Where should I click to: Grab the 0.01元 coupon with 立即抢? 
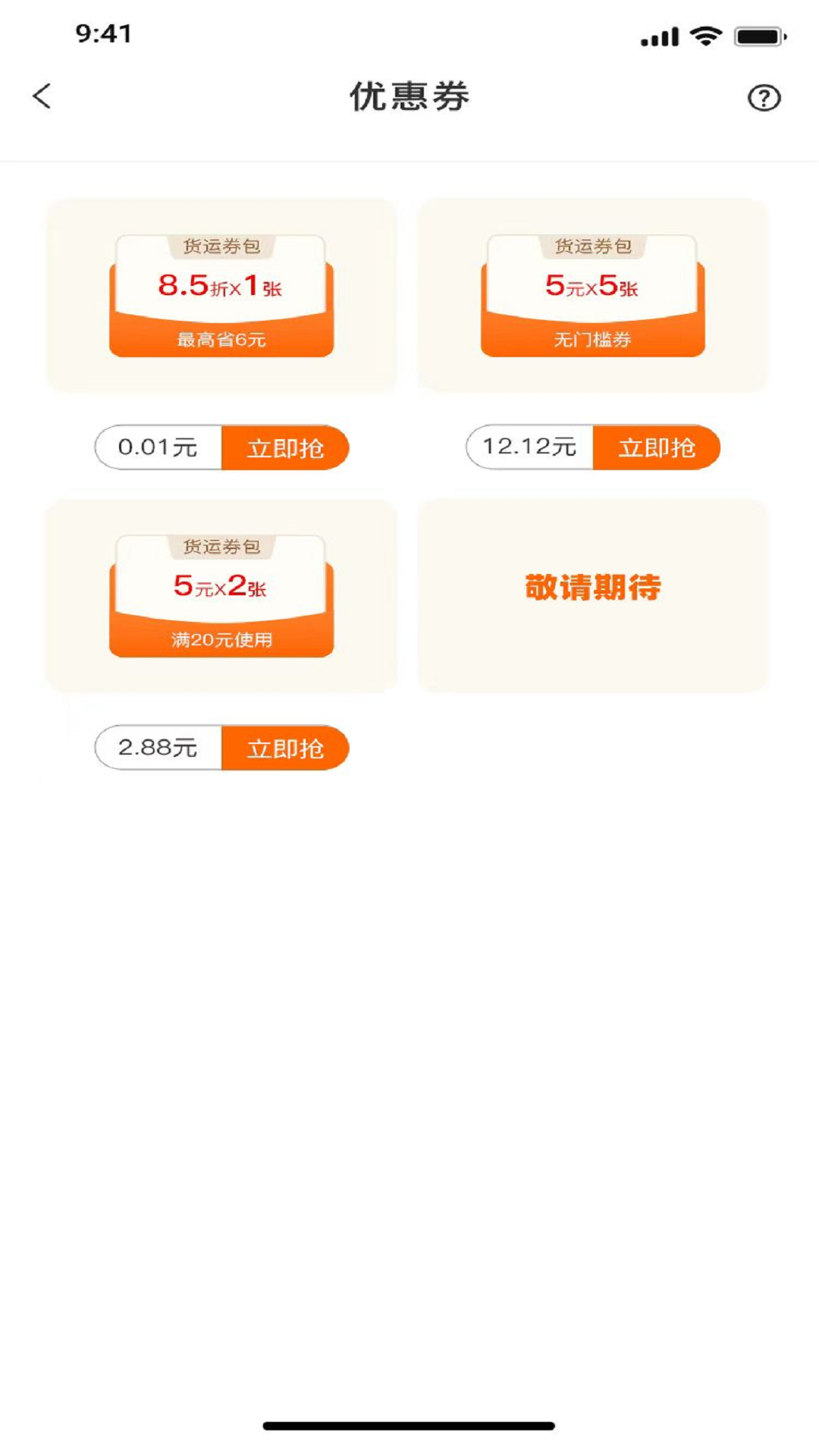tap(286, 447)
